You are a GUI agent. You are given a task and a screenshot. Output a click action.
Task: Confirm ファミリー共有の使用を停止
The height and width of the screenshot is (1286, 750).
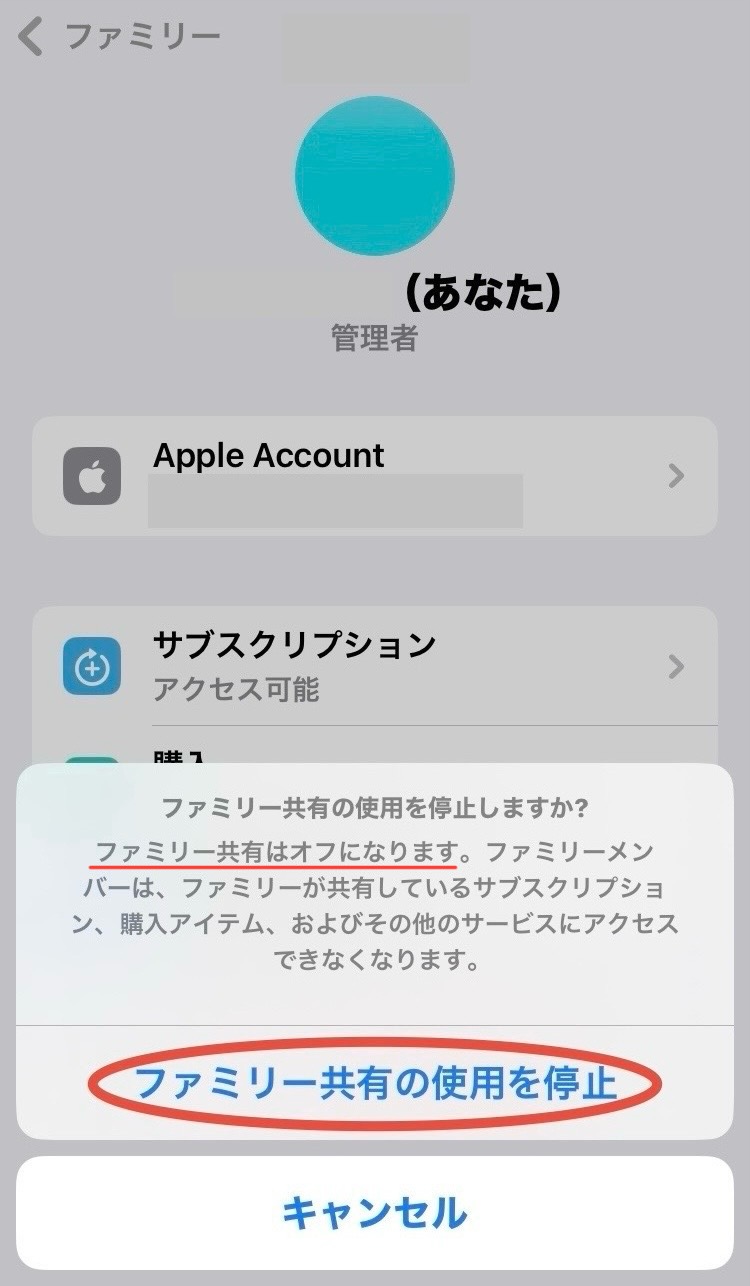375,1083
